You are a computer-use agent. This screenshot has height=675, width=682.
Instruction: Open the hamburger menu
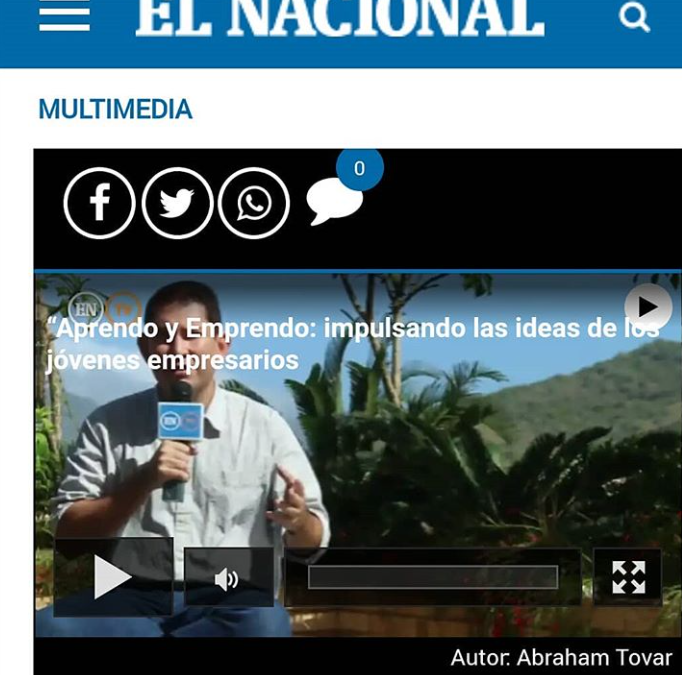pos(64,16)
